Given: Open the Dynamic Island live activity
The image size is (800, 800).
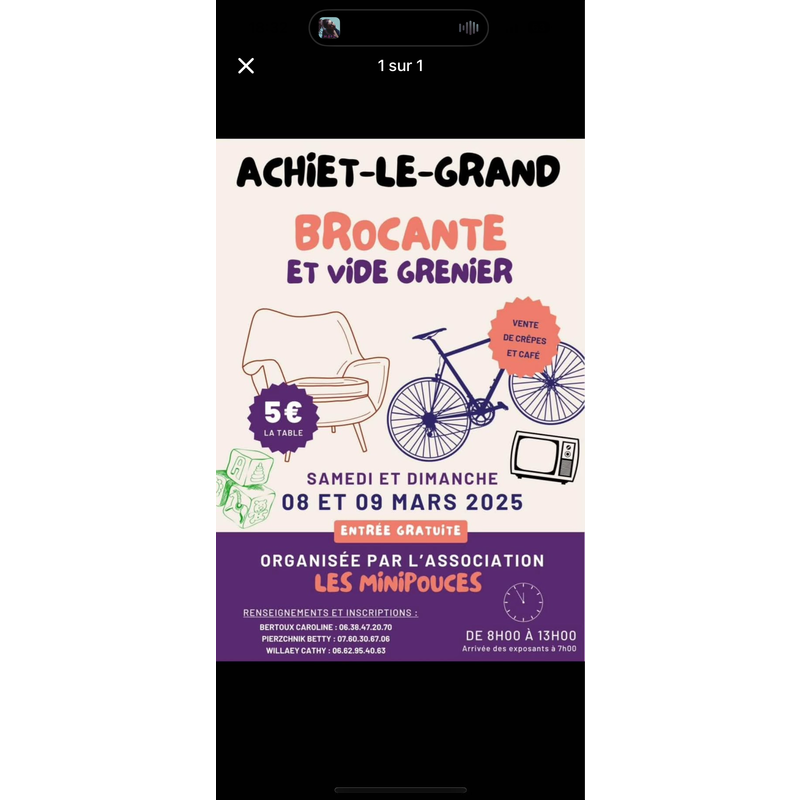Looking at the screenshot, I should pos(398,28).
